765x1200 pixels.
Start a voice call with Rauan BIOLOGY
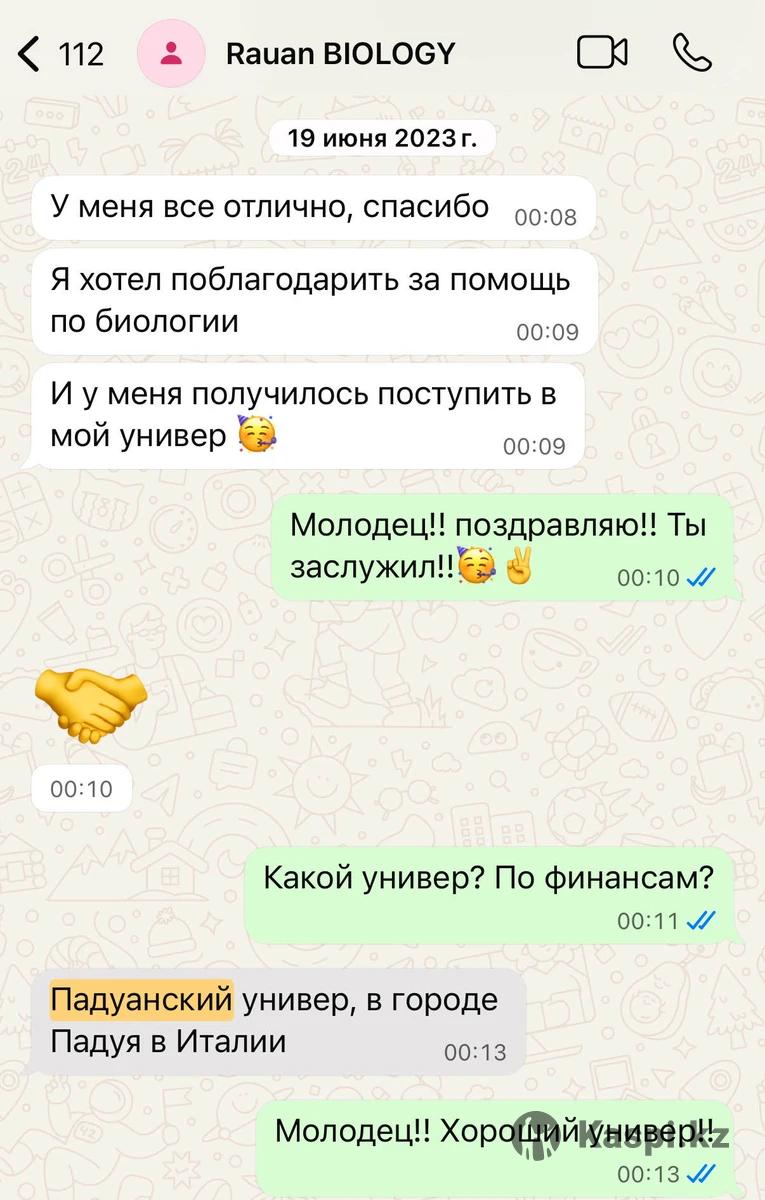[692, 52]
